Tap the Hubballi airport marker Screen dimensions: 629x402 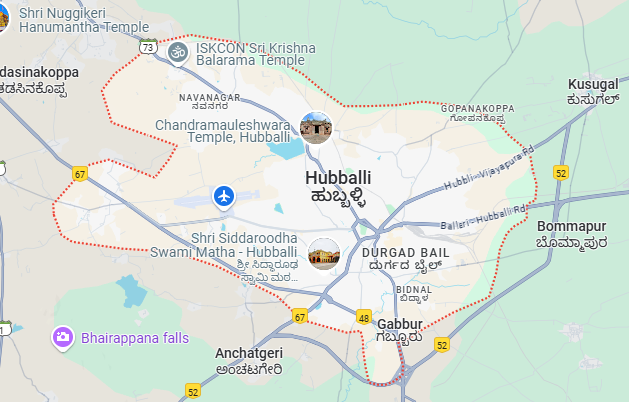point(226,195)
